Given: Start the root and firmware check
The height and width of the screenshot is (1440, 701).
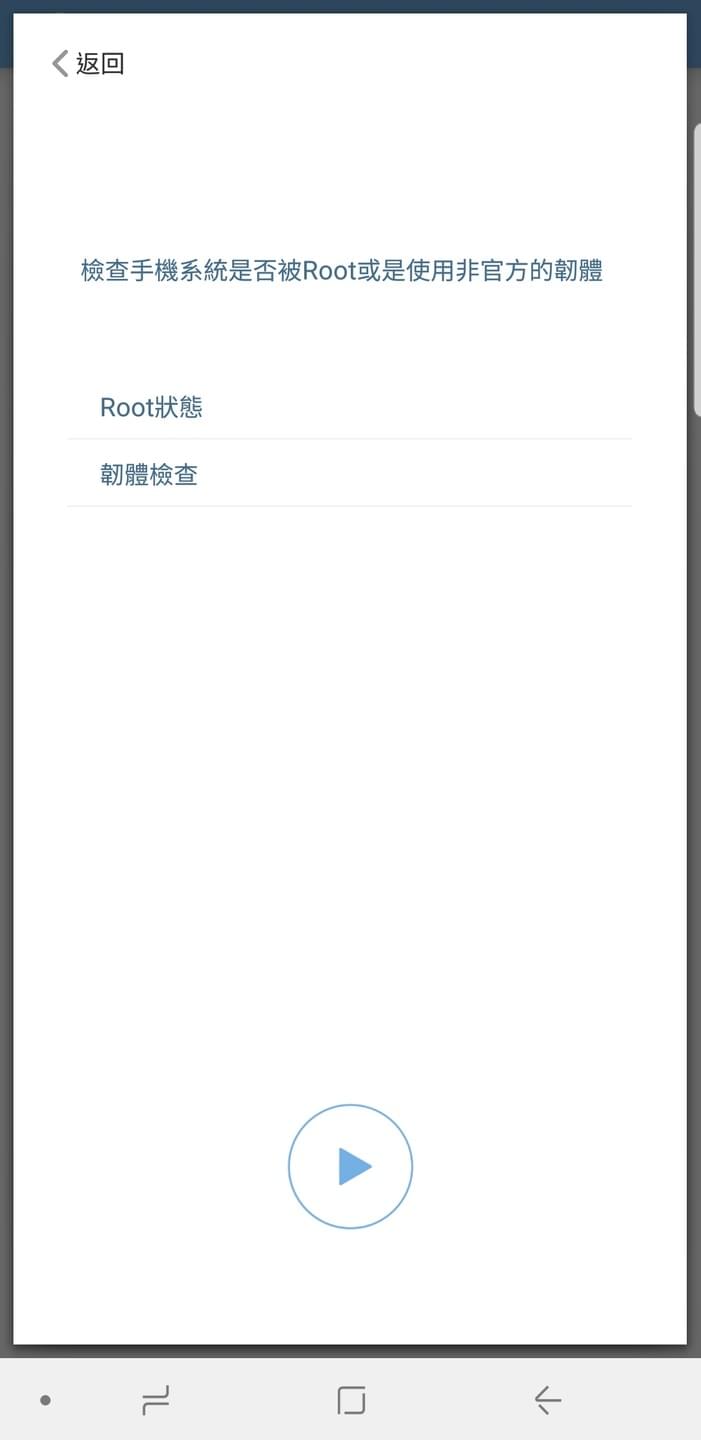Looking at the screenshot, I should pos(350,1166).
